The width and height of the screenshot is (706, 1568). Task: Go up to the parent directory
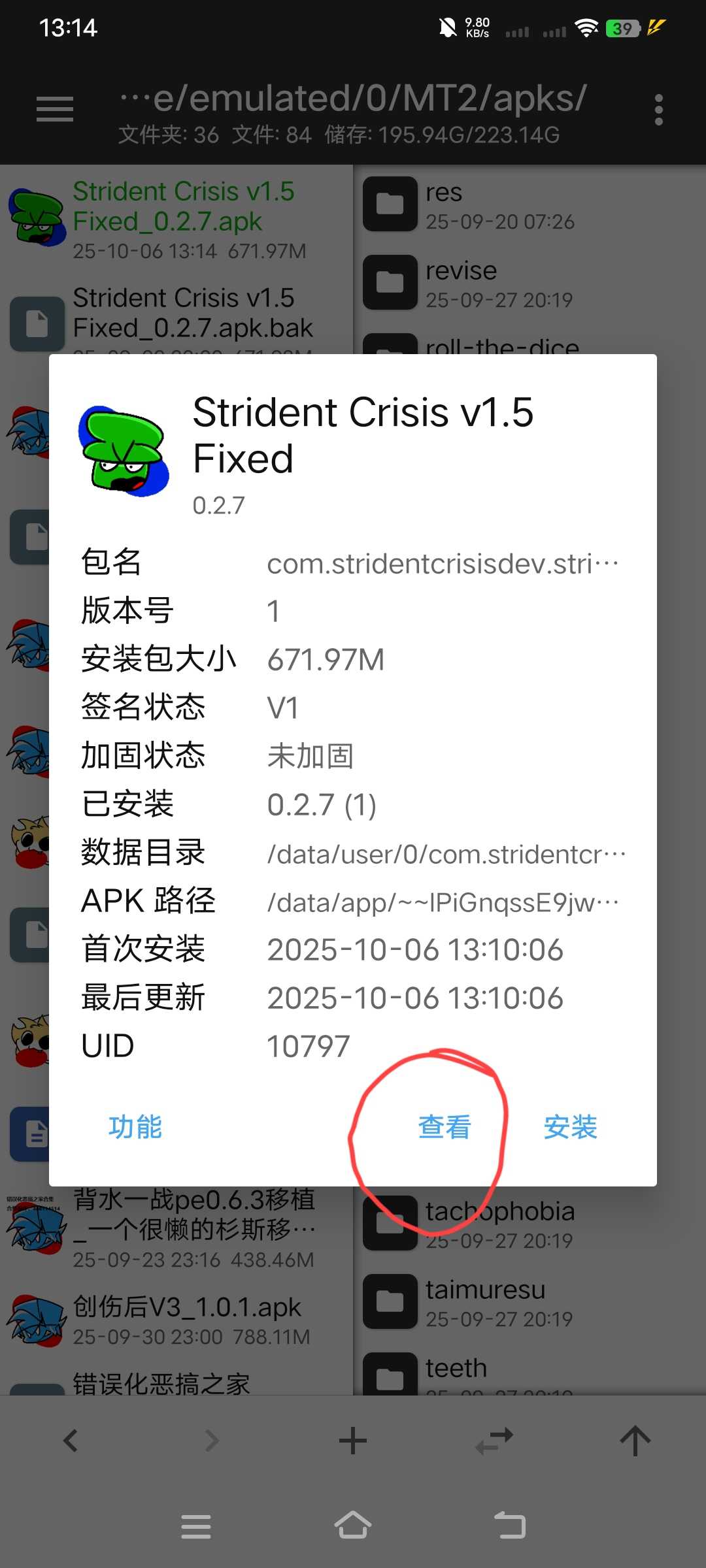tap(635, 1441)
